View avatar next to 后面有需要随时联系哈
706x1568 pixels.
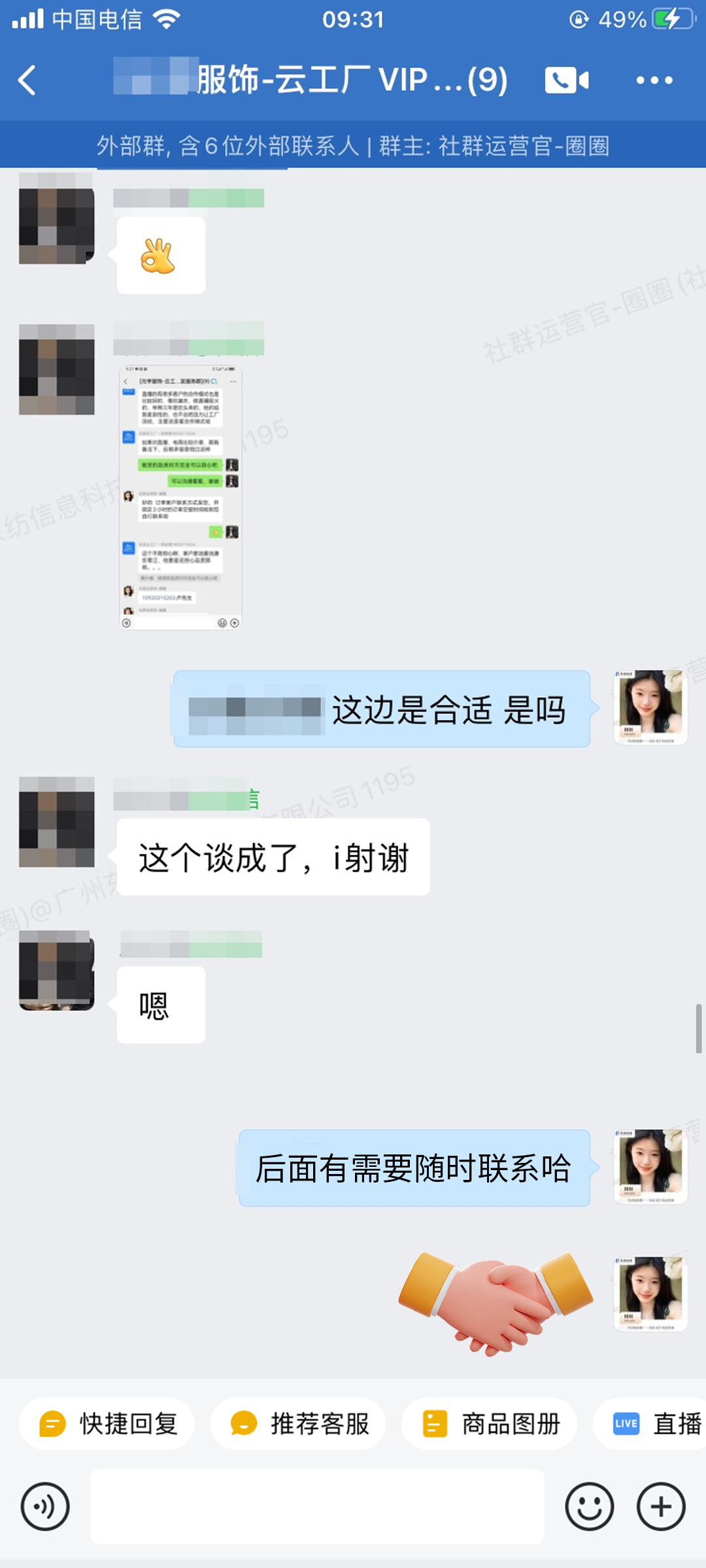click(x=650, y=1166)
